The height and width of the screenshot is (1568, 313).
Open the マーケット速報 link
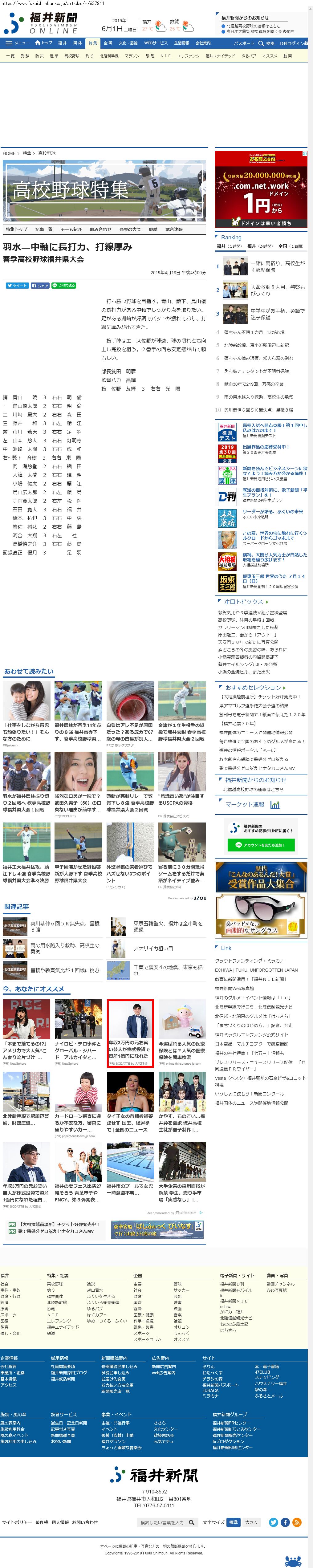(x=246, y=804)
